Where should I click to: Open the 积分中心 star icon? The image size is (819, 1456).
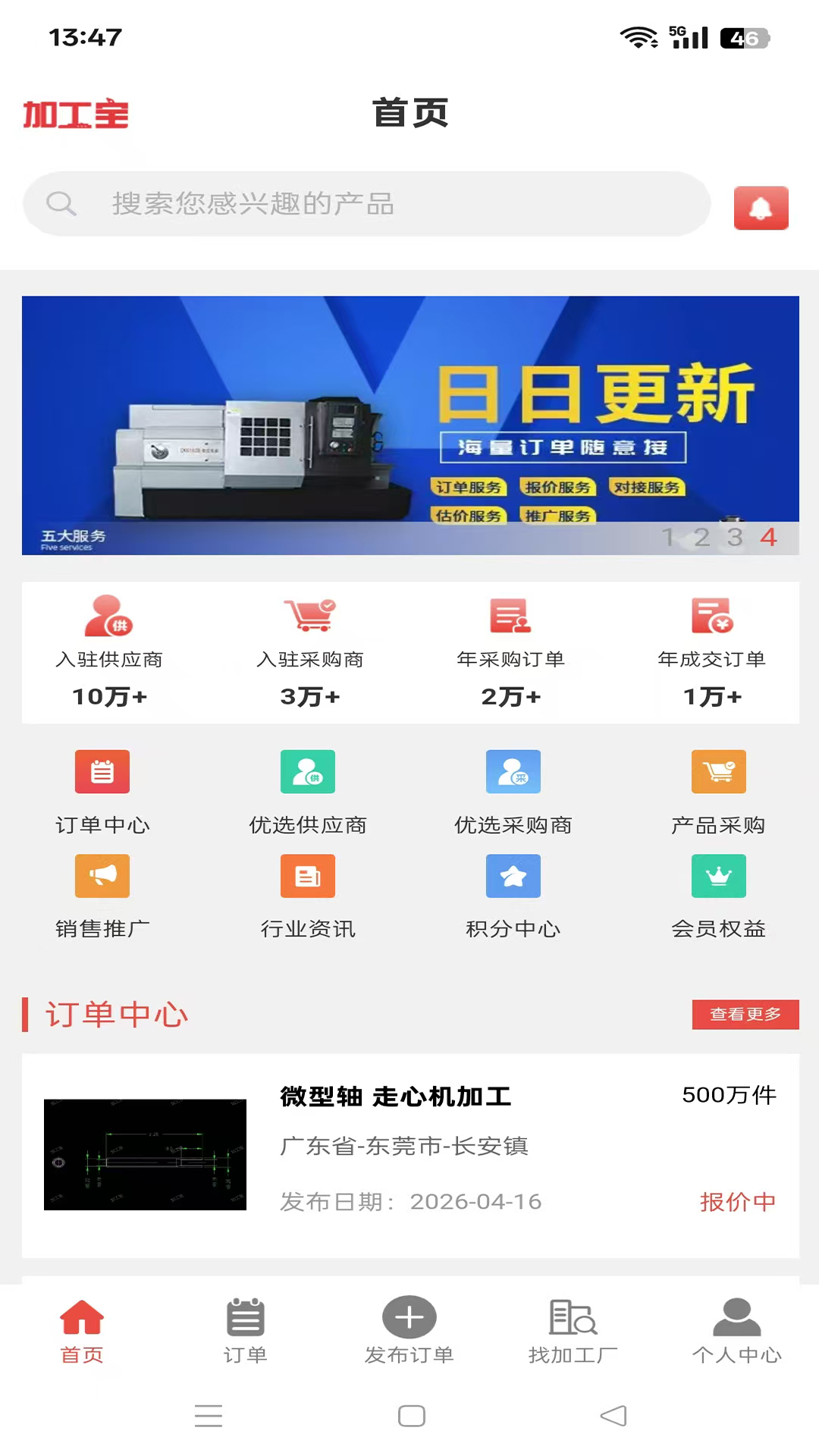513,876
